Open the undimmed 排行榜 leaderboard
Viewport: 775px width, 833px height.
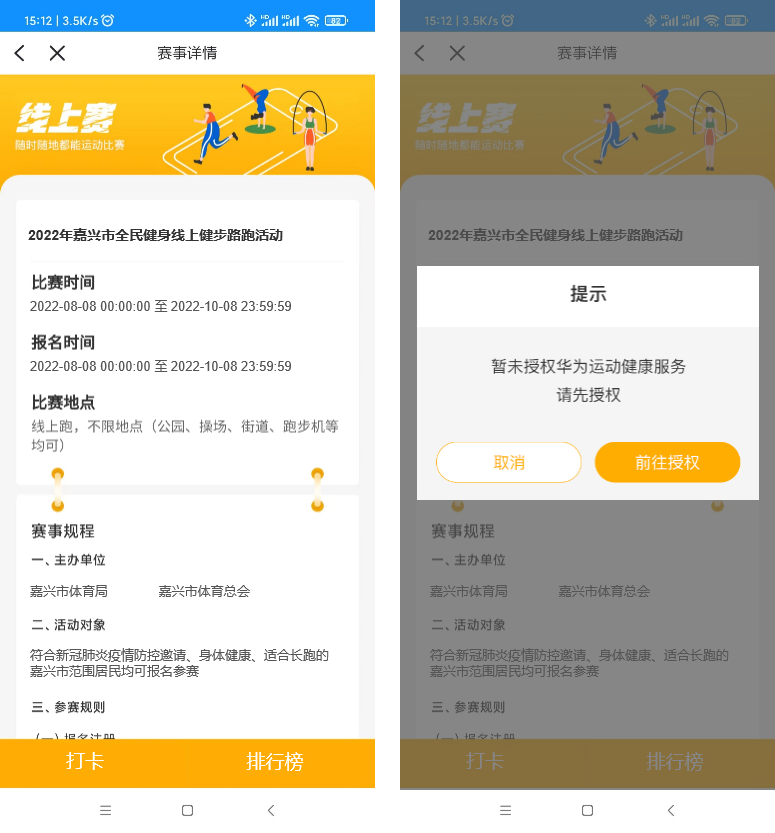[x=275, y=762]
